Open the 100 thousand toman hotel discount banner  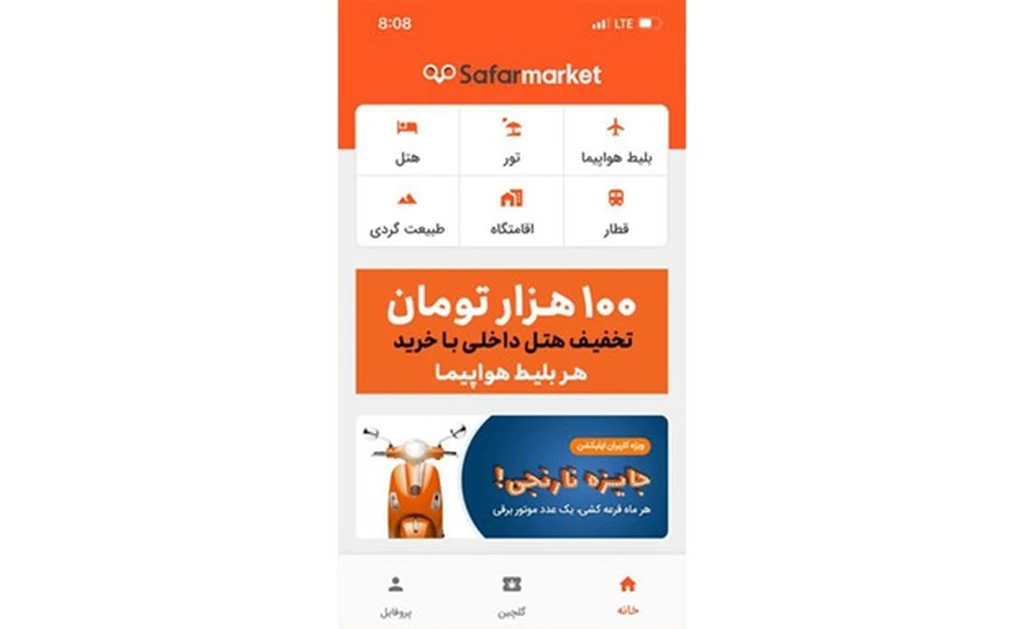(511, 331)
